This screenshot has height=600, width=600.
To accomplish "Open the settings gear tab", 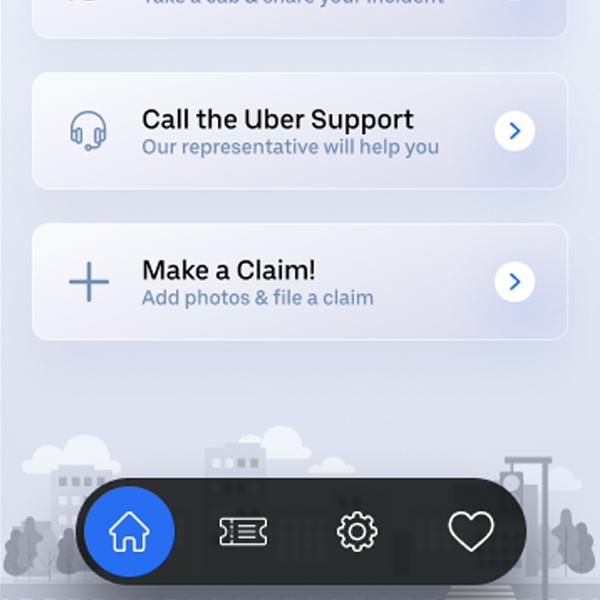I will (356, 532).
